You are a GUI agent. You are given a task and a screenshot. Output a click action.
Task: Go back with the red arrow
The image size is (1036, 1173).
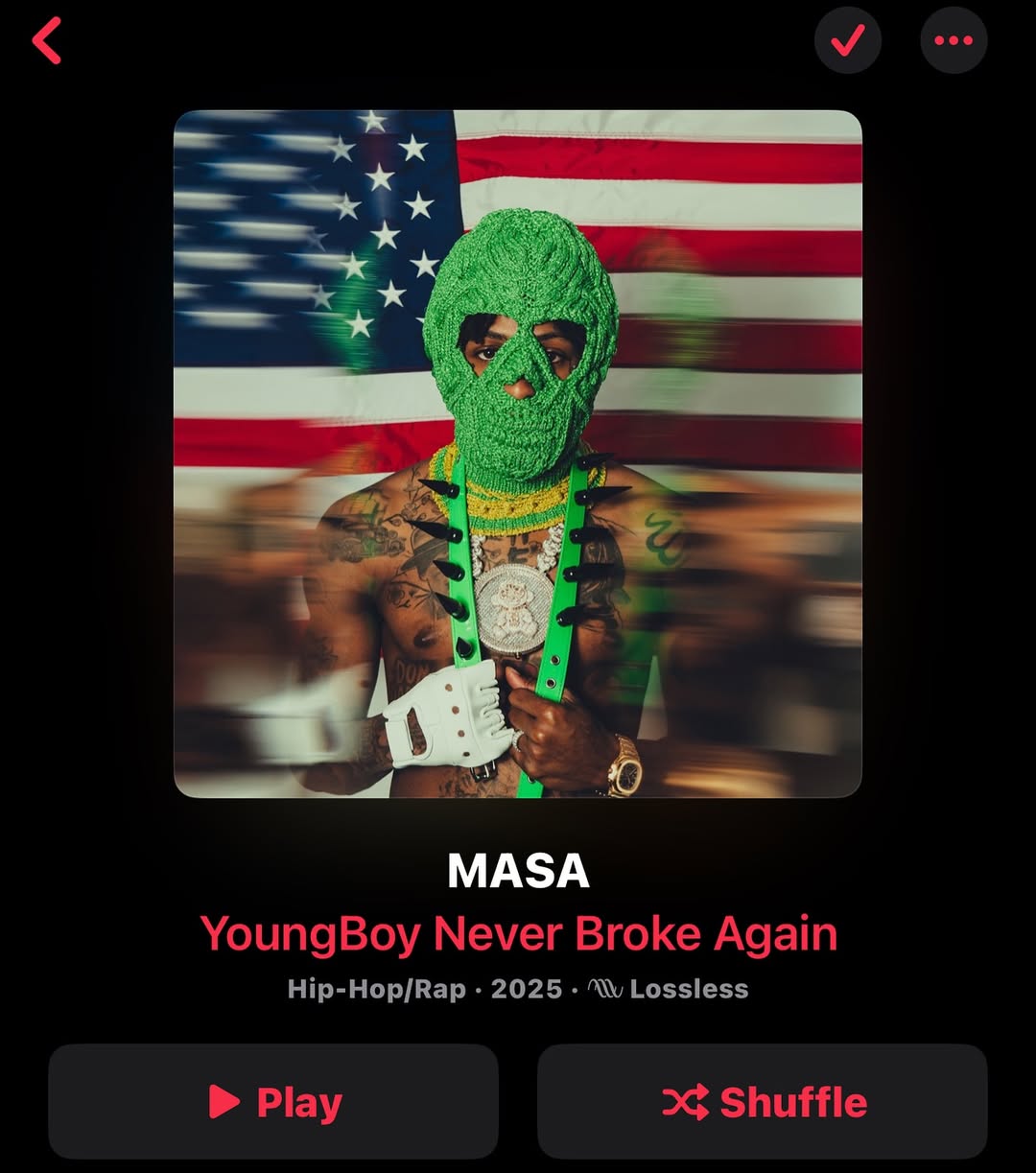tap(46, 41)
